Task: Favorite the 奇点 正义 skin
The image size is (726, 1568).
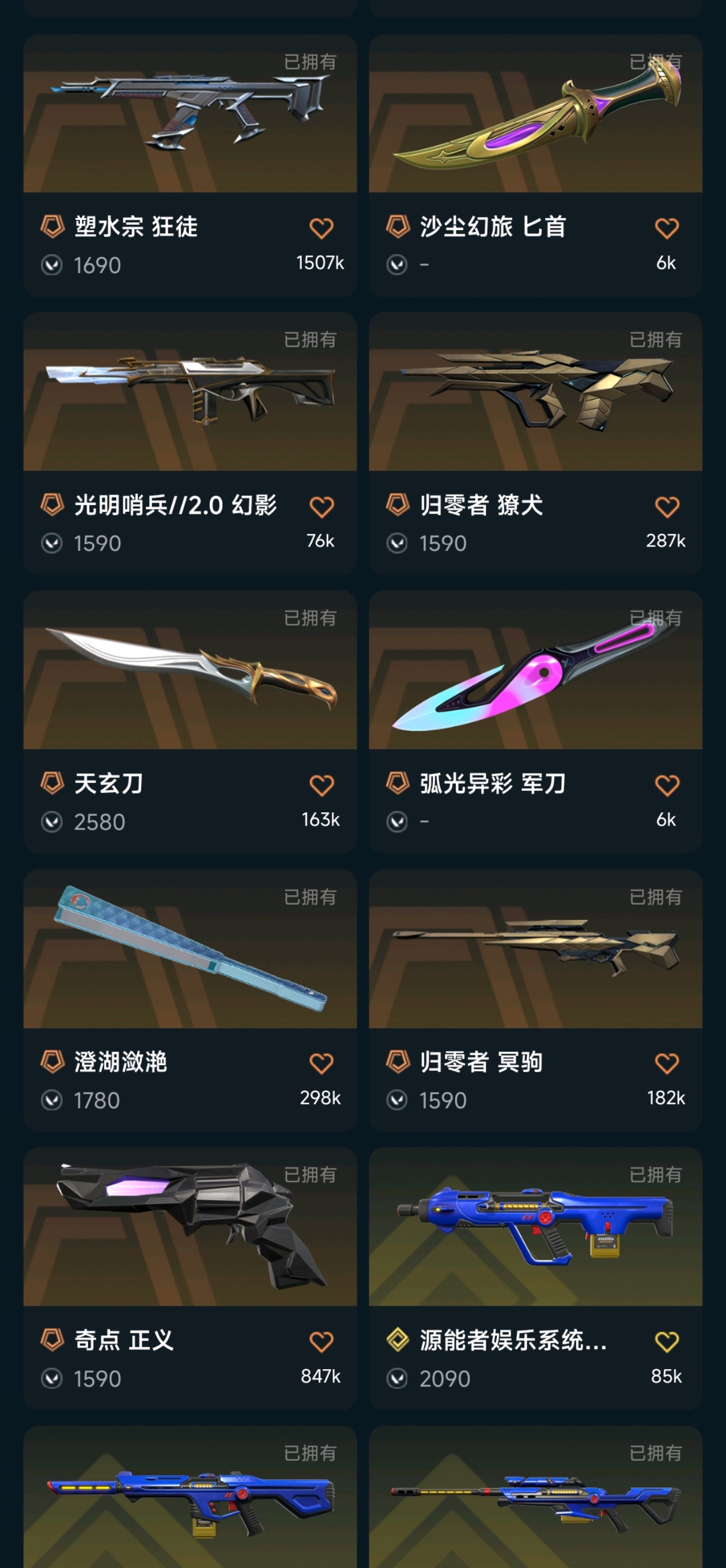Action: [x=322, y=1341]
